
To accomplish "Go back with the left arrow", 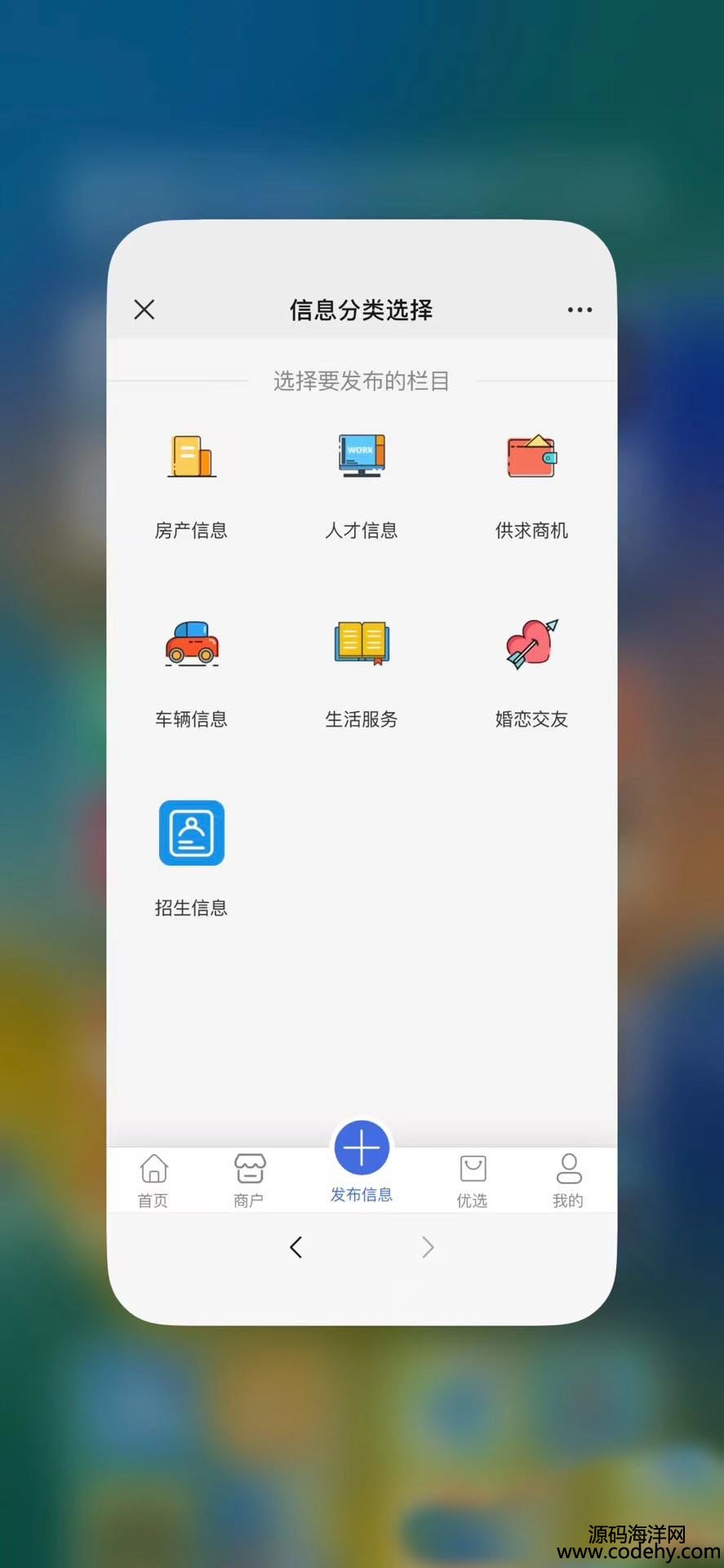I will click(296, 1247).
